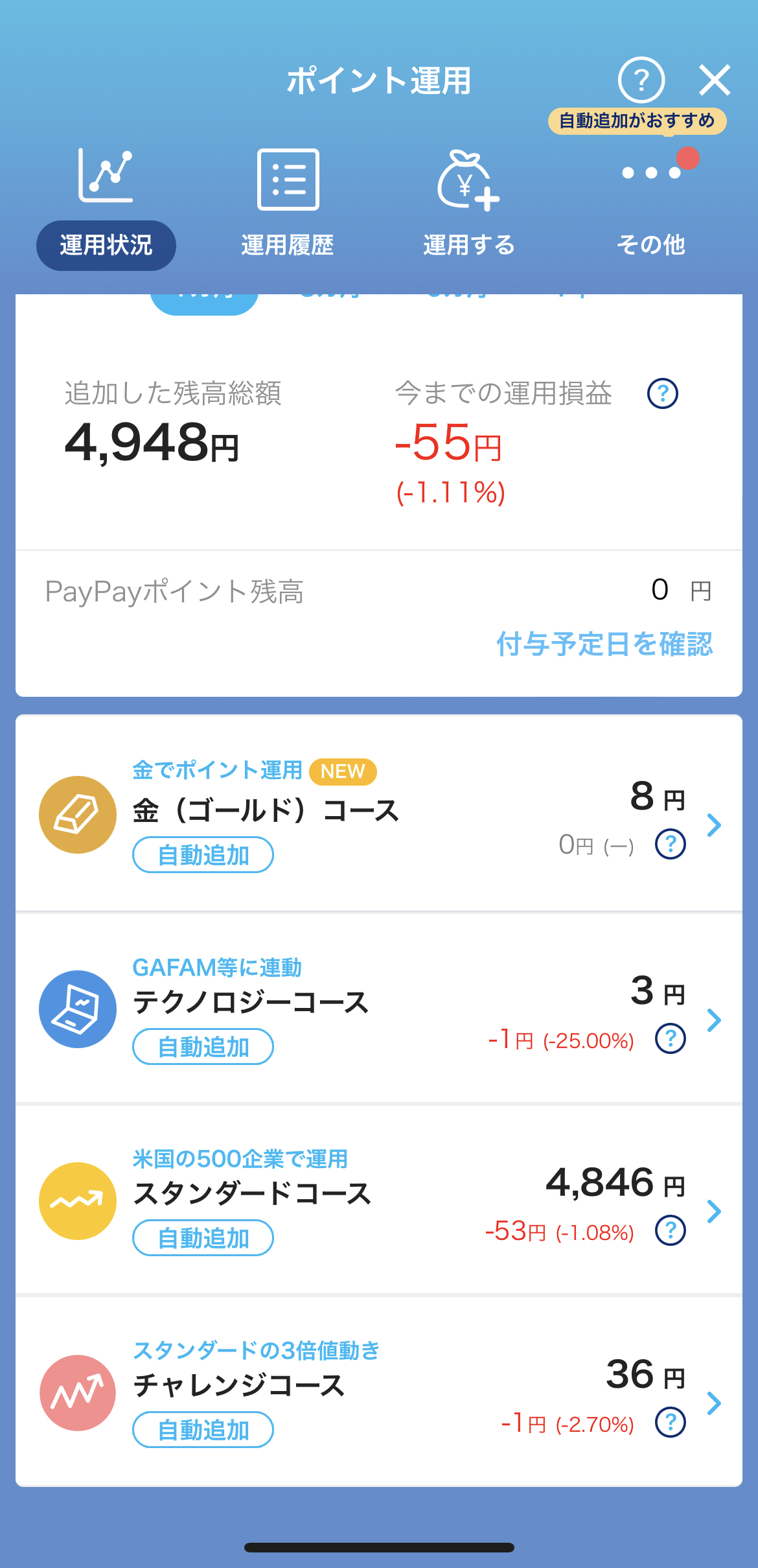This screenshot has height=1568, width=758.
Task: Open the help question mark in header
Action: 641,80
